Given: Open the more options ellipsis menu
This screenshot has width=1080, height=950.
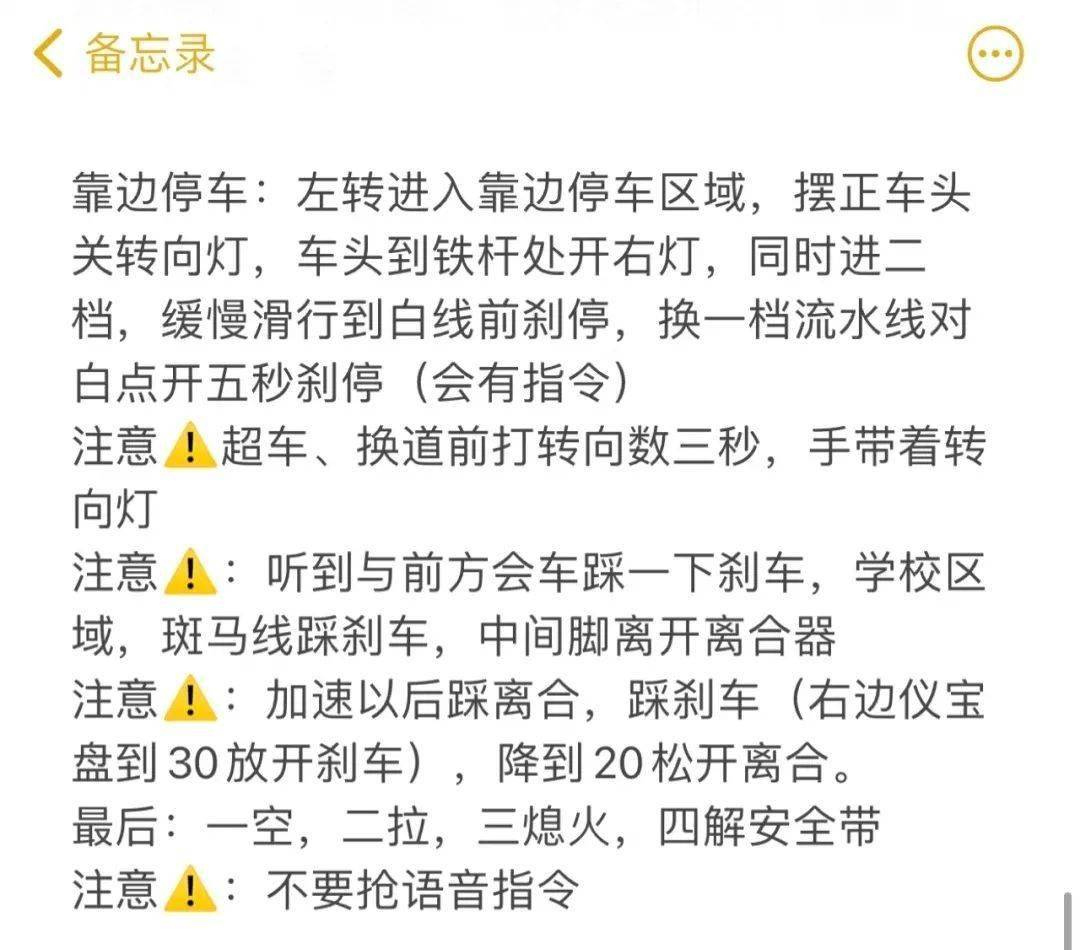Looking at the screenshot, I should coord(994,53).
